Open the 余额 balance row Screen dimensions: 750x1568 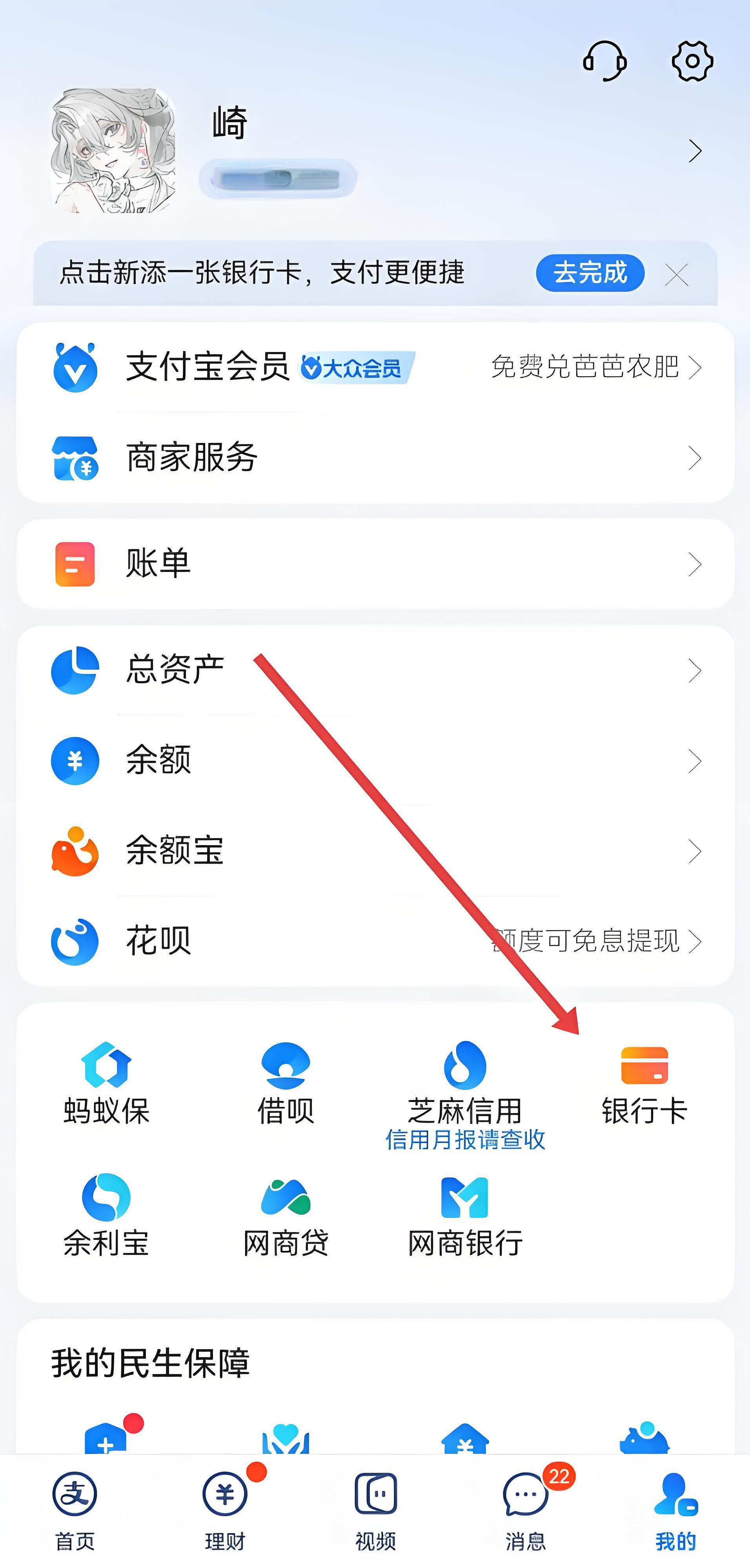[375, 761]
